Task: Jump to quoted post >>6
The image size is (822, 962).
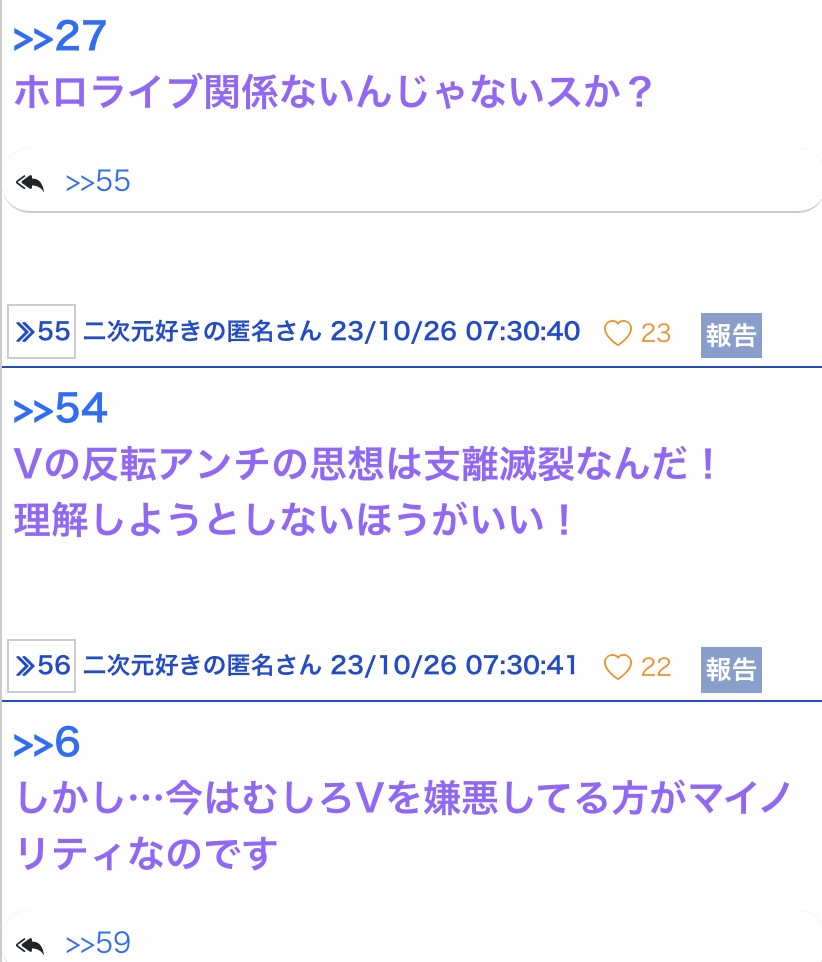Action: tap(46, 744)
